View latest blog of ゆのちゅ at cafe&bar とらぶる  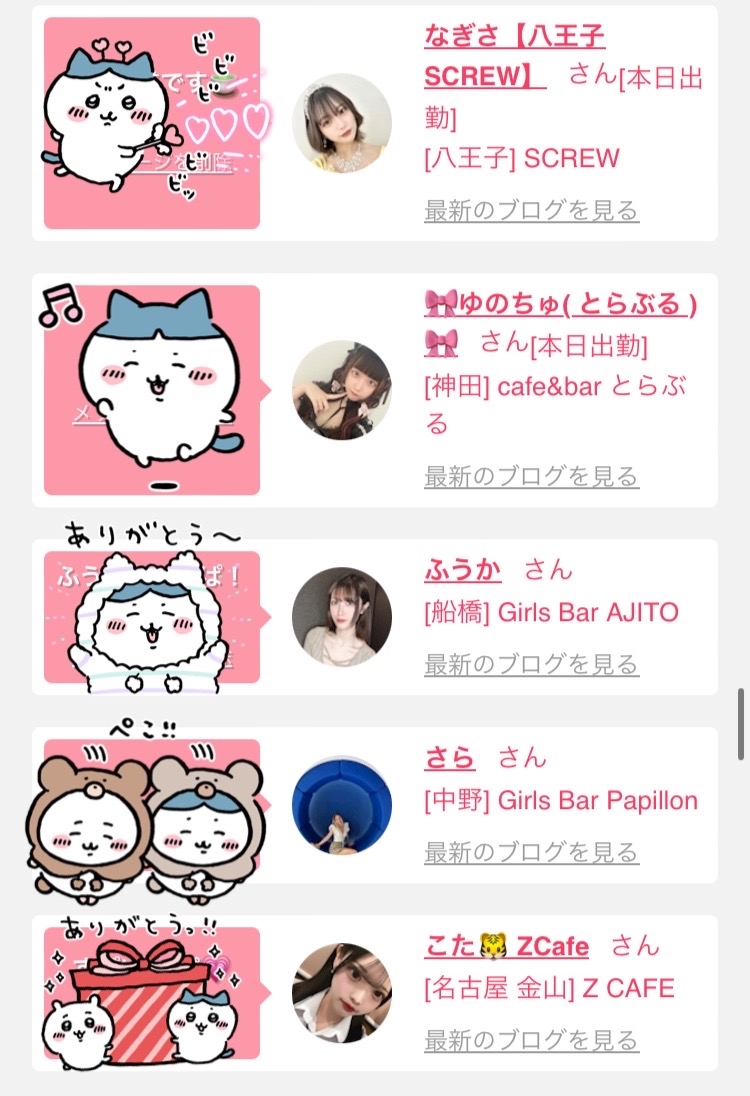click(x=531, y=477)
